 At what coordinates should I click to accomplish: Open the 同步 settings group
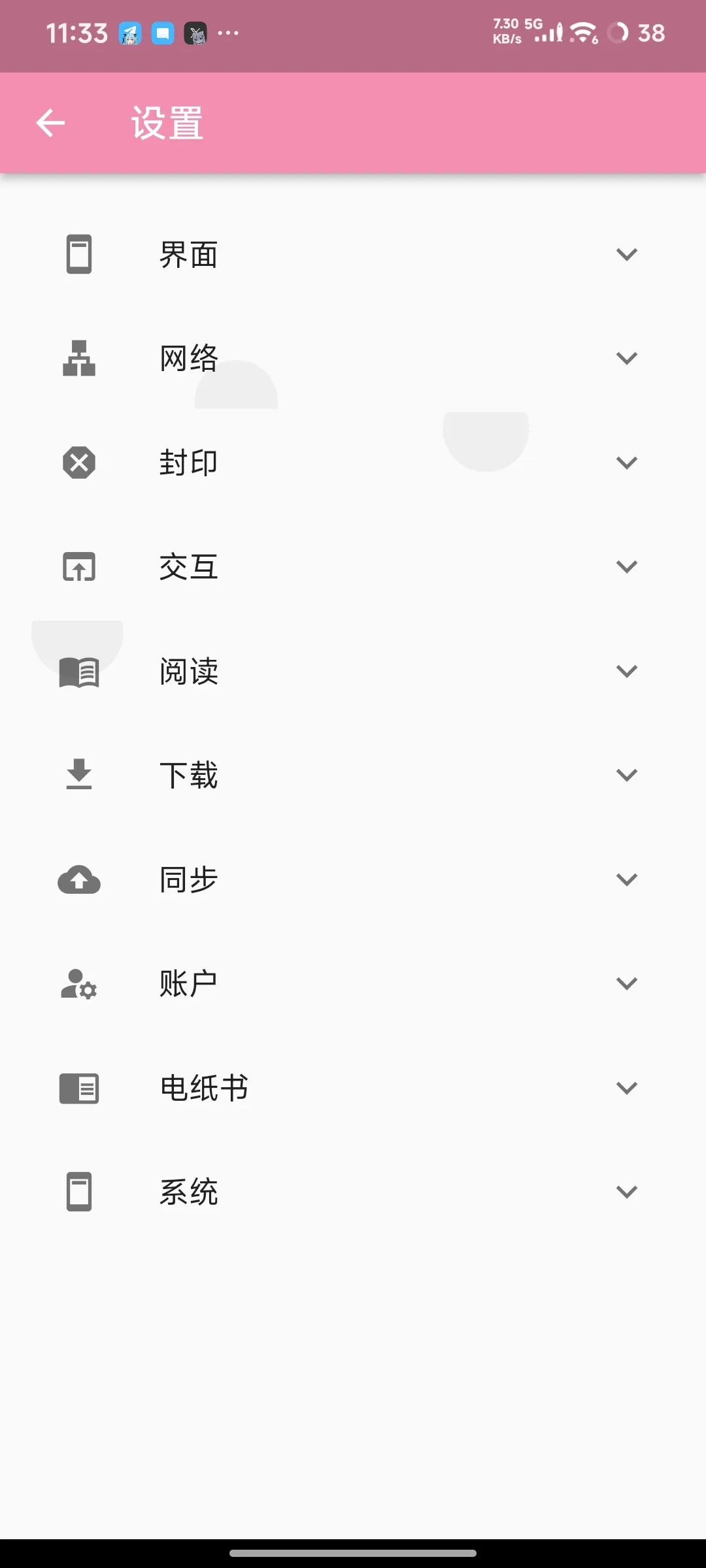pos(353,879)
